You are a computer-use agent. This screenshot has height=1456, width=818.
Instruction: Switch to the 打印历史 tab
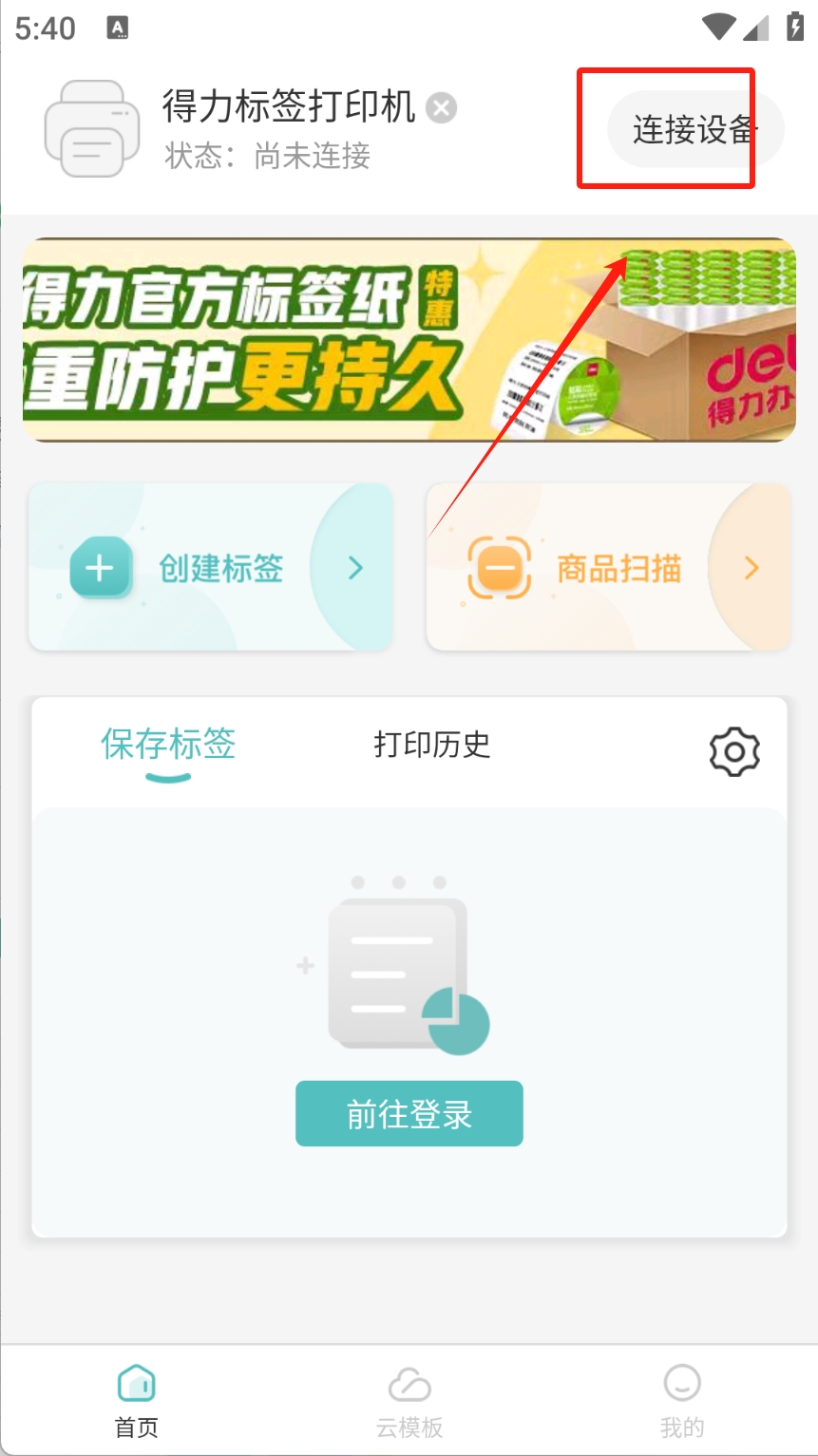[x=432, y=745]
